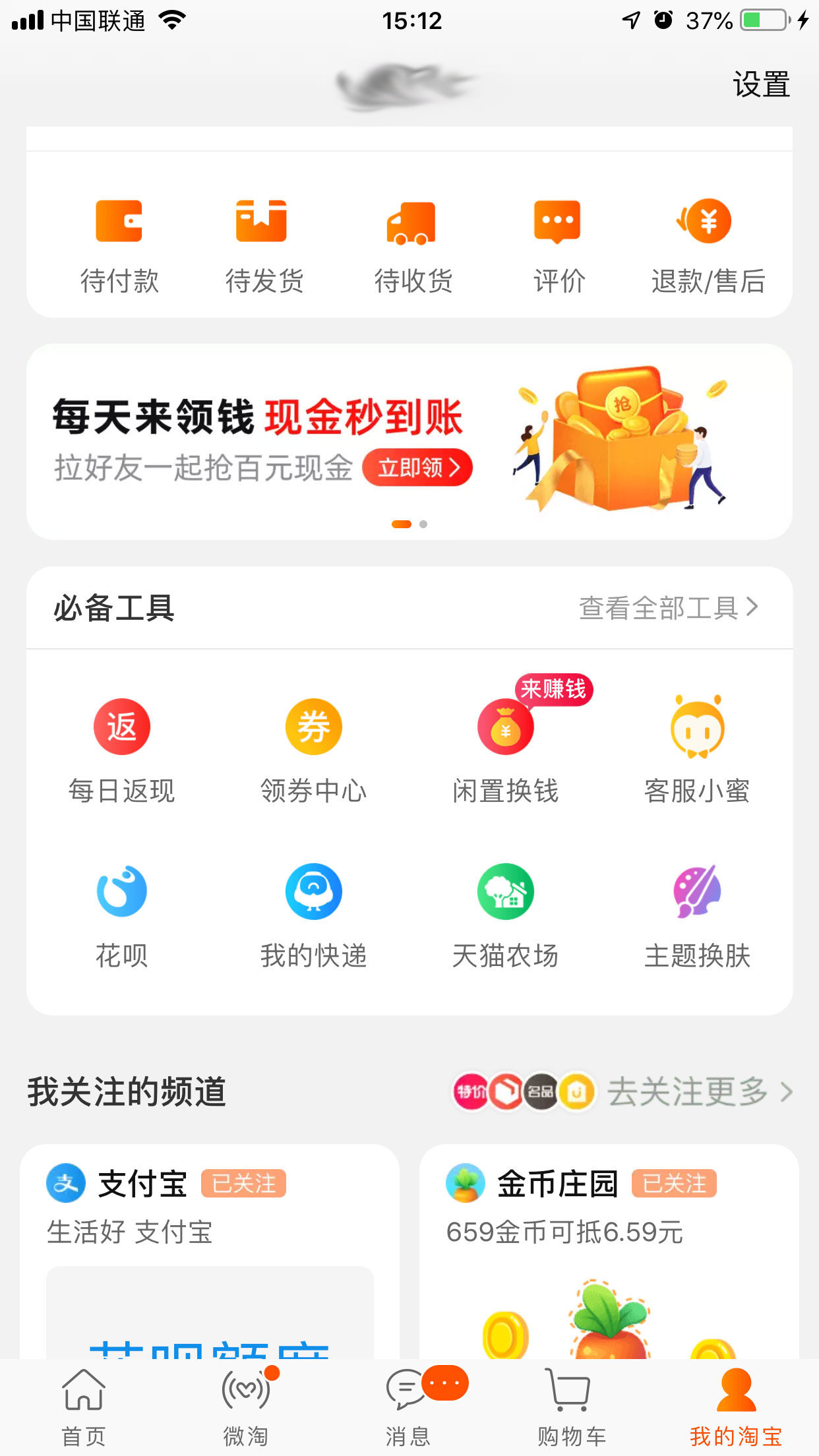Tap 立即领 to claim cash reward

coord(417,468)
